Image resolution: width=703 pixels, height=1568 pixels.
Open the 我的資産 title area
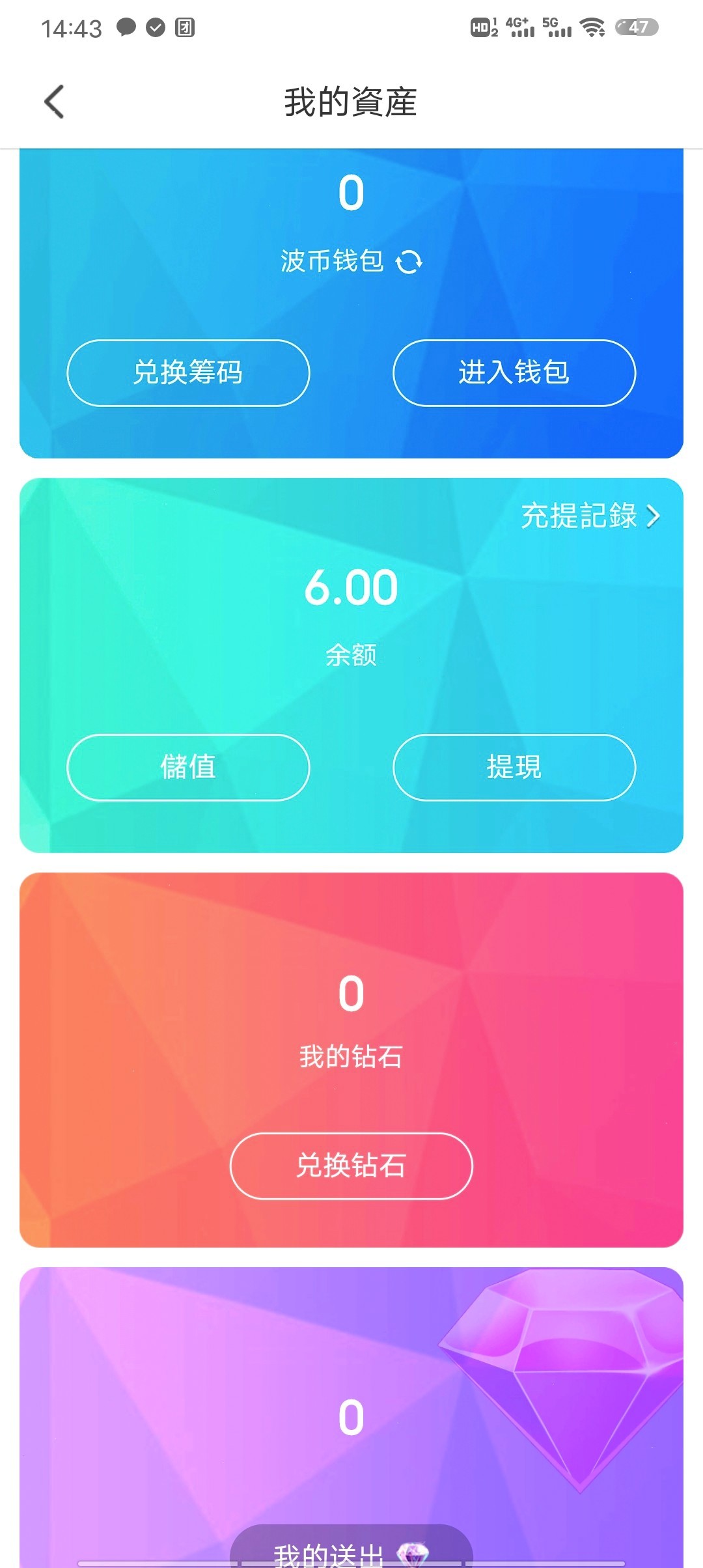coord(351,102)
